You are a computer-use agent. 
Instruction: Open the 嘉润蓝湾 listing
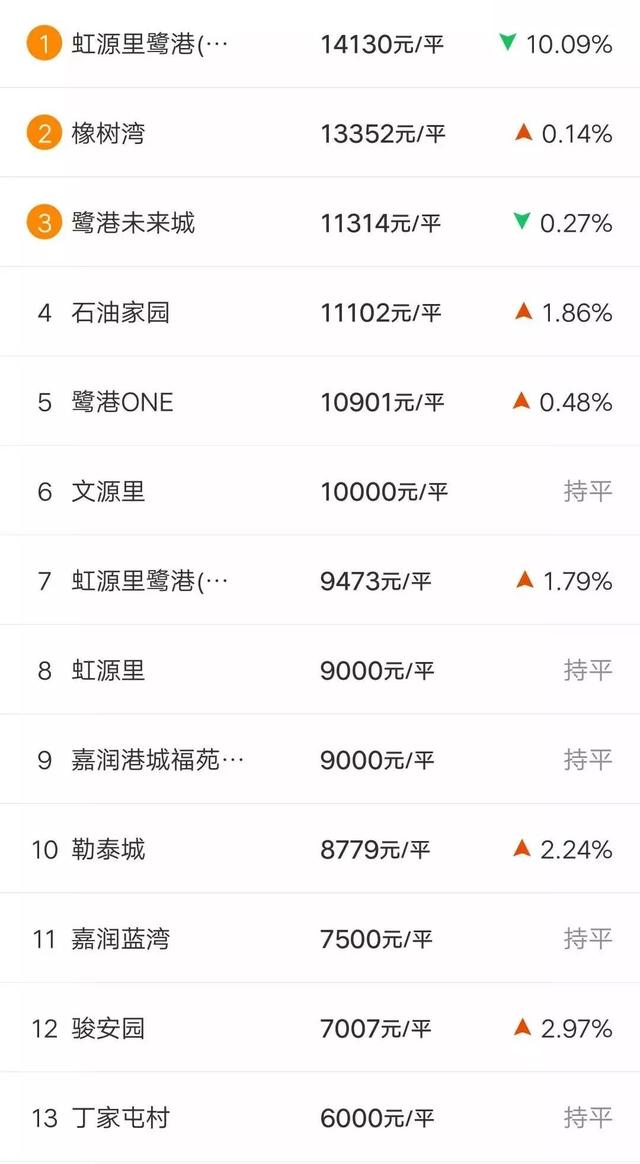tap(120, 939)
